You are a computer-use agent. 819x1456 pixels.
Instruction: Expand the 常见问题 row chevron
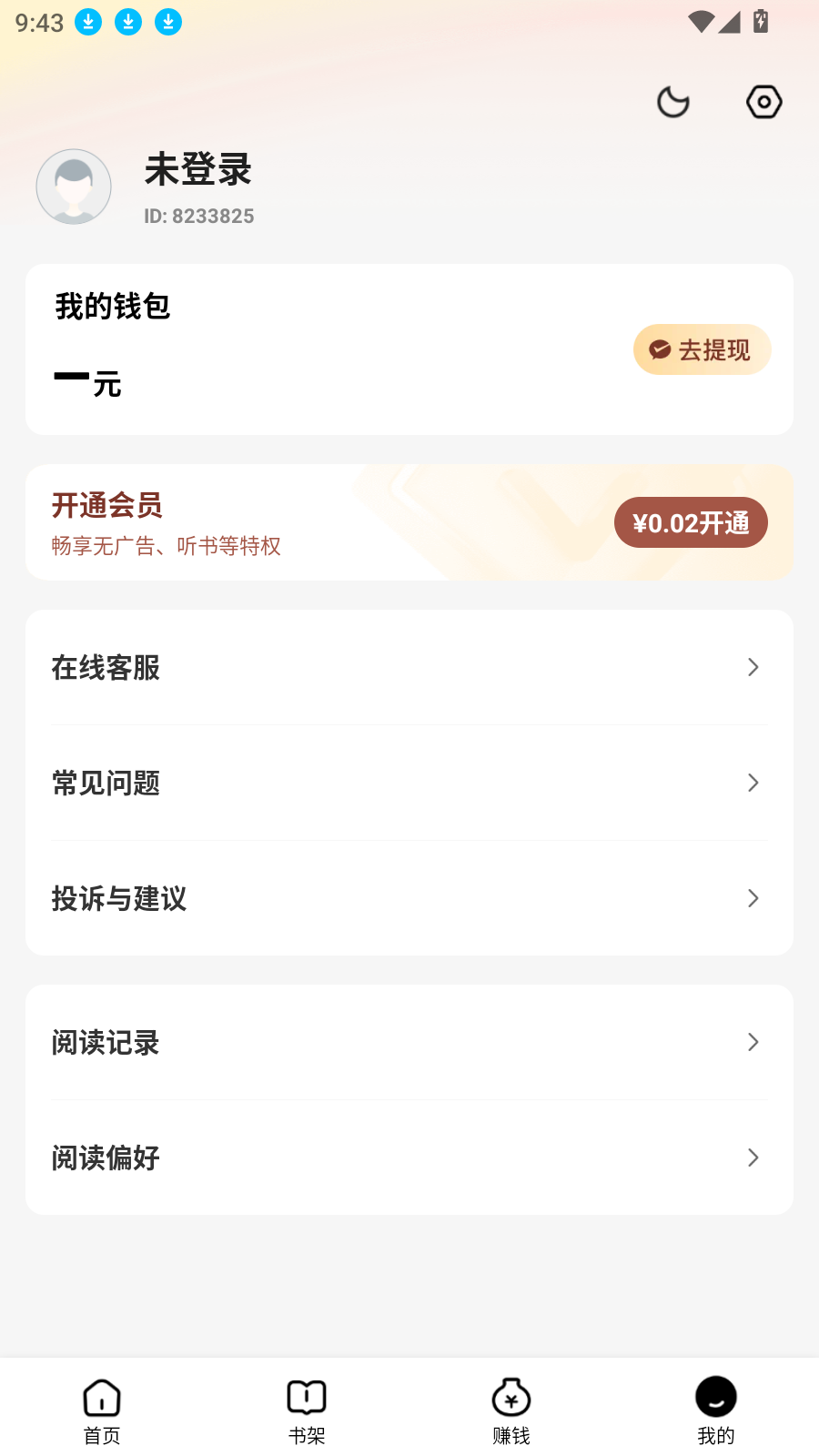coord(753,783)
